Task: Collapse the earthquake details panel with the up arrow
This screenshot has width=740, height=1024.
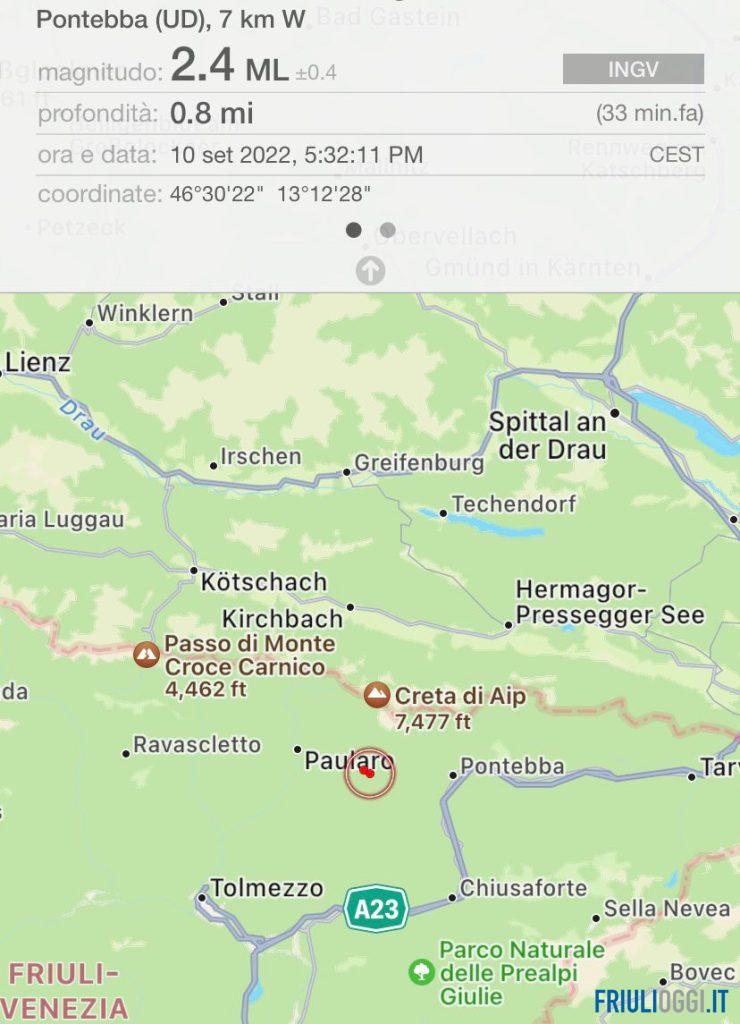Action: pyautogui.click(x=370, y=270)
